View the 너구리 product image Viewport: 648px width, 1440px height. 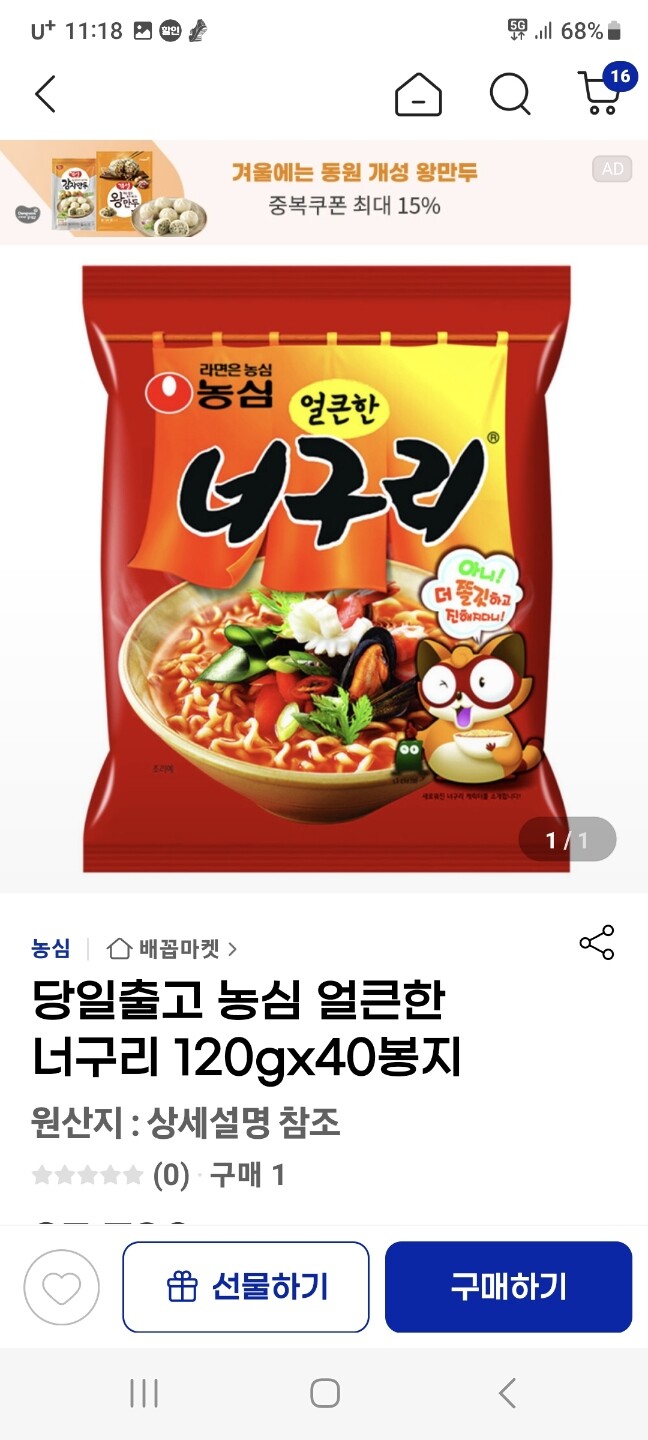326,568
